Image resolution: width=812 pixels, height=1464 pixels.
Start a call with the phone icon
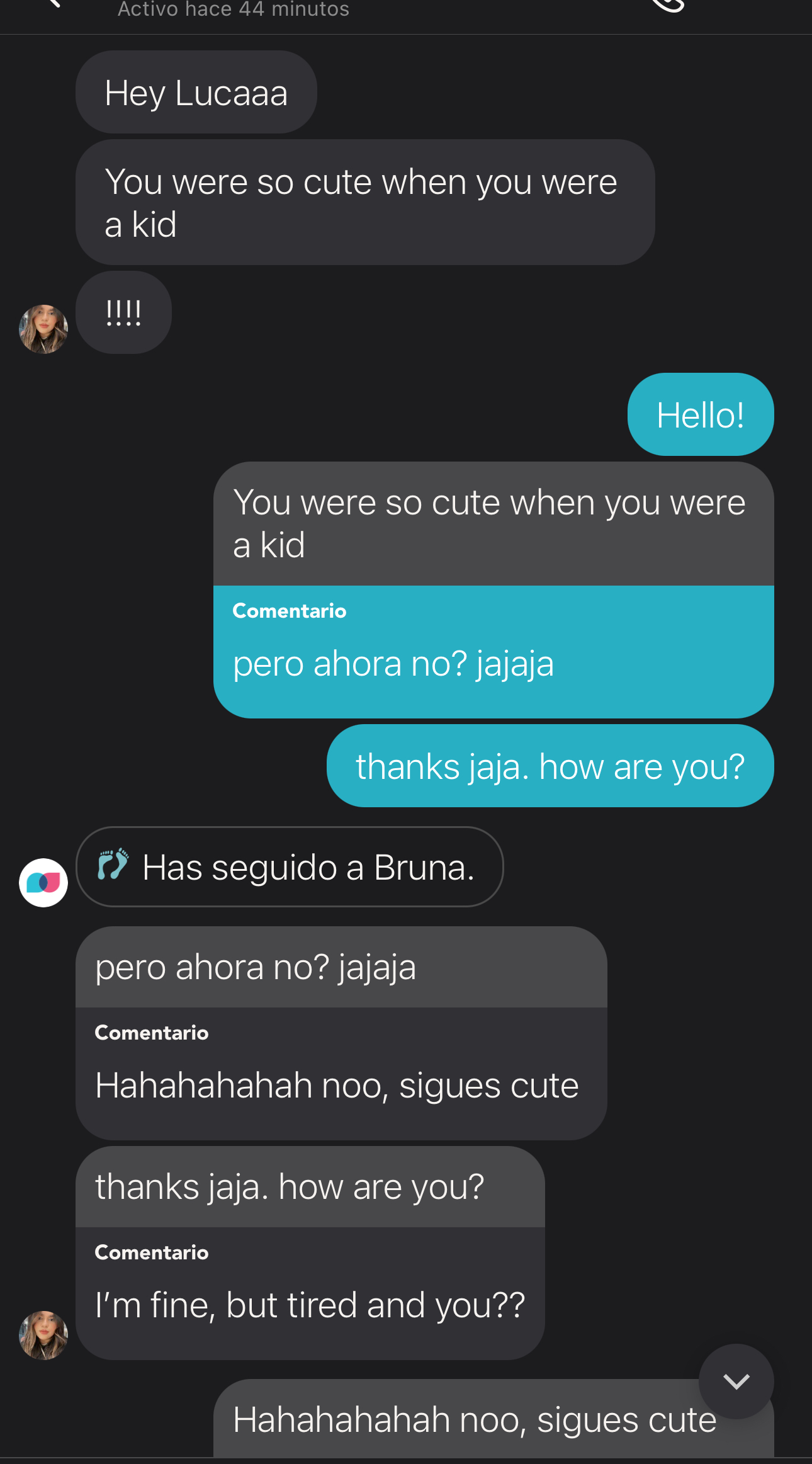click(x=668, y=5)
